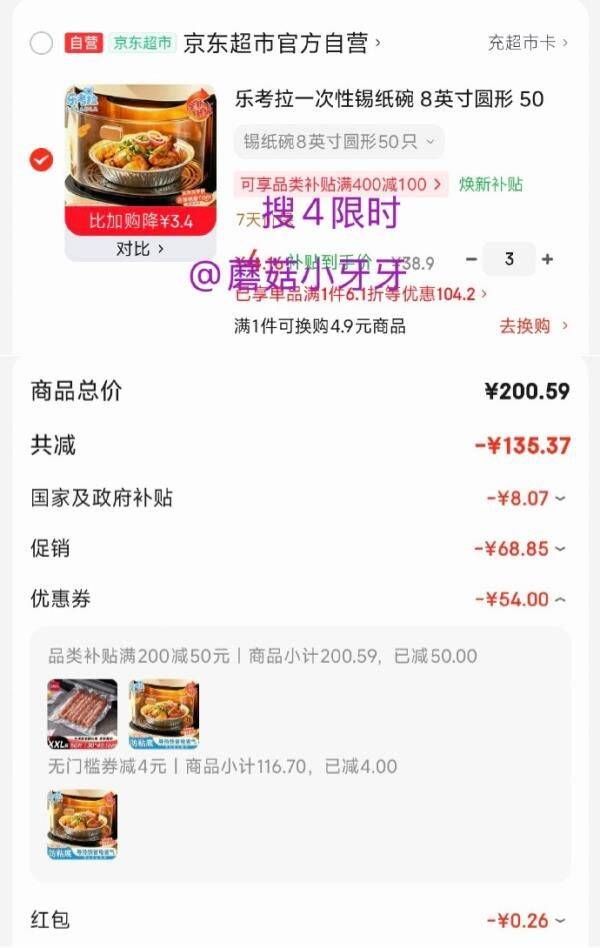Select all items from 京东超市官方自营 store
Image resolution: width=600 pixels, height=948 pixels.
[41, 43]
